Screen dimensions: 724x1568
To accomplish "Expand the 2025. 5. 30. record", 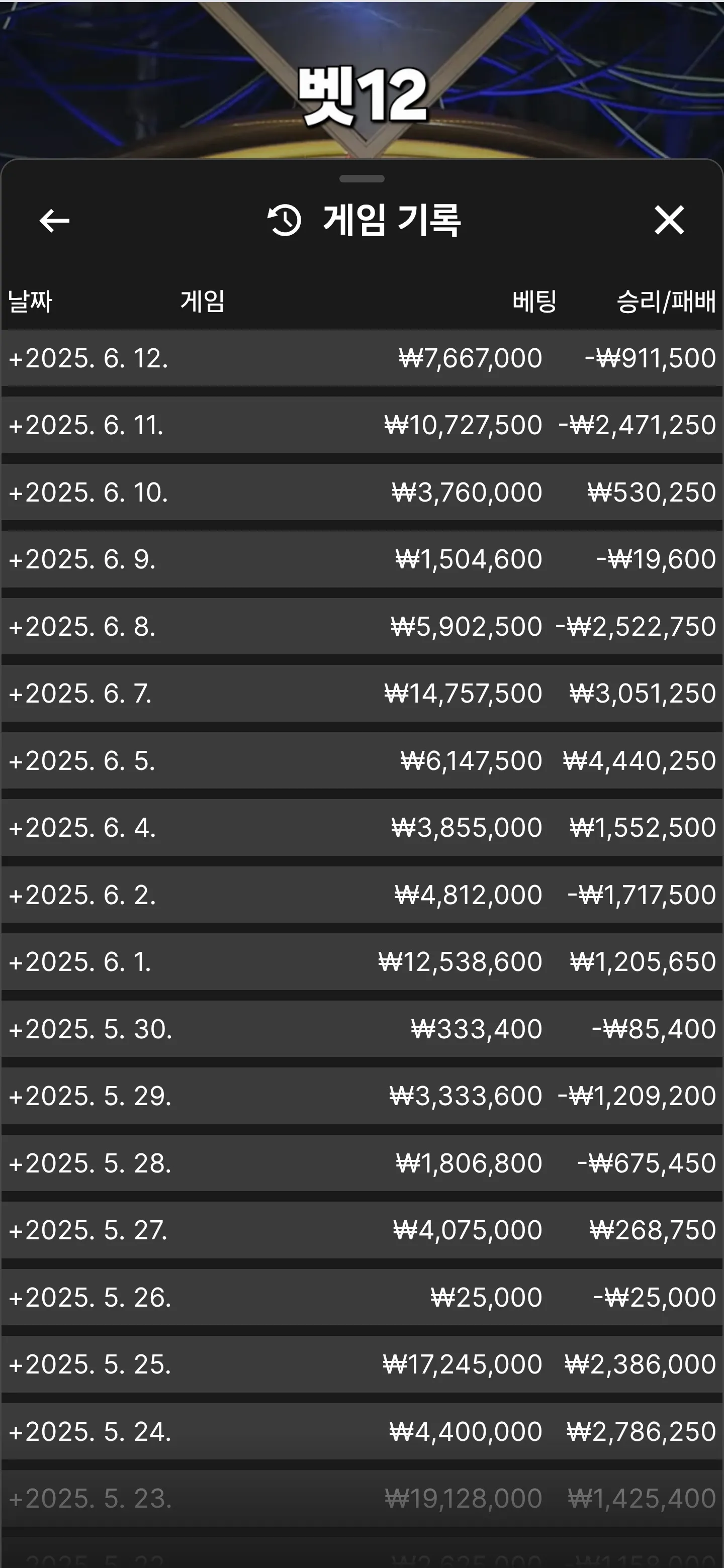I will pos(361,1029).
